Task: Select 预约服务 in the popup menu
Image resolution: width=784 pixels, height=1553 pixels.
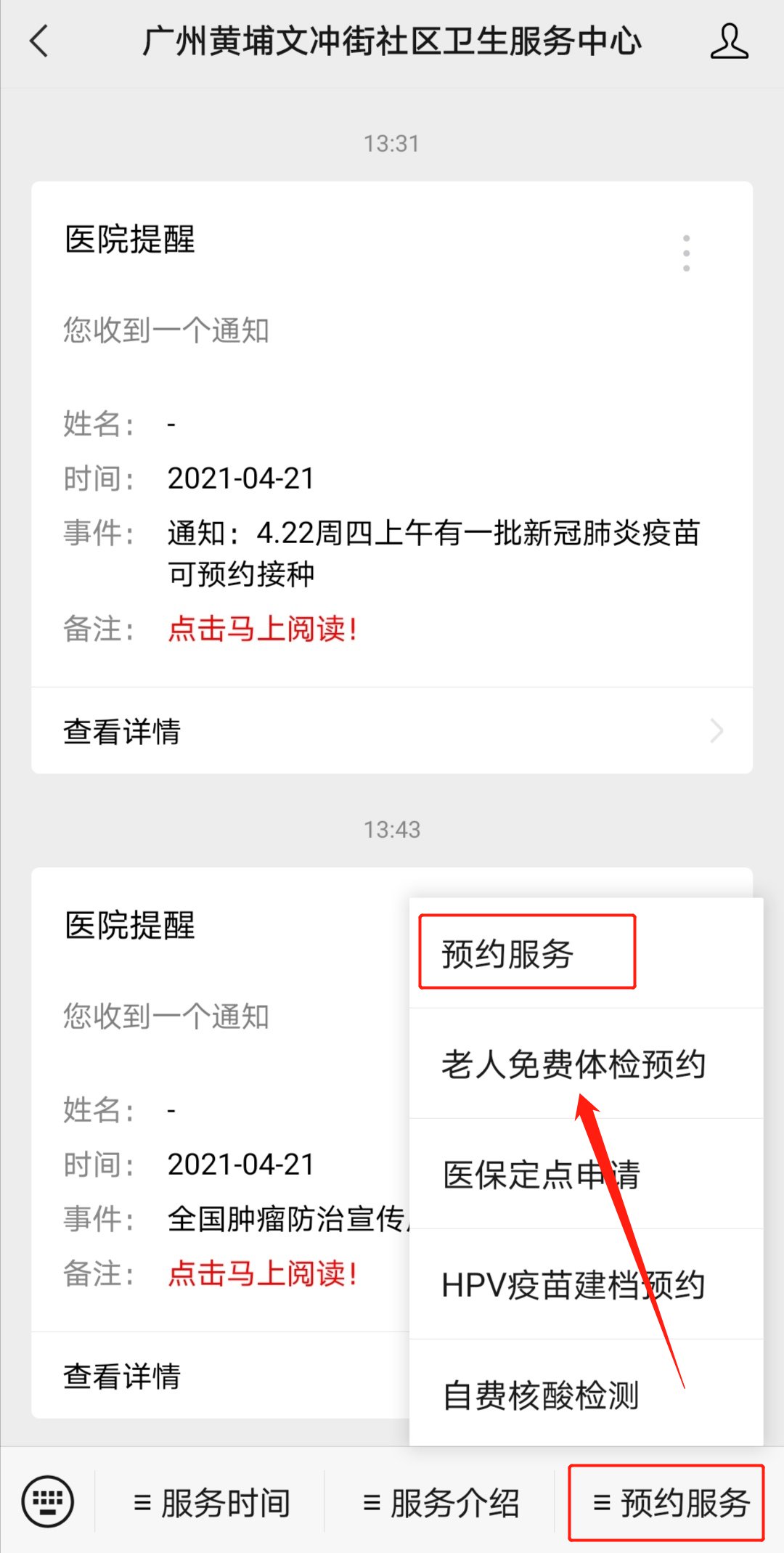Action: click(x=527, y=953)
